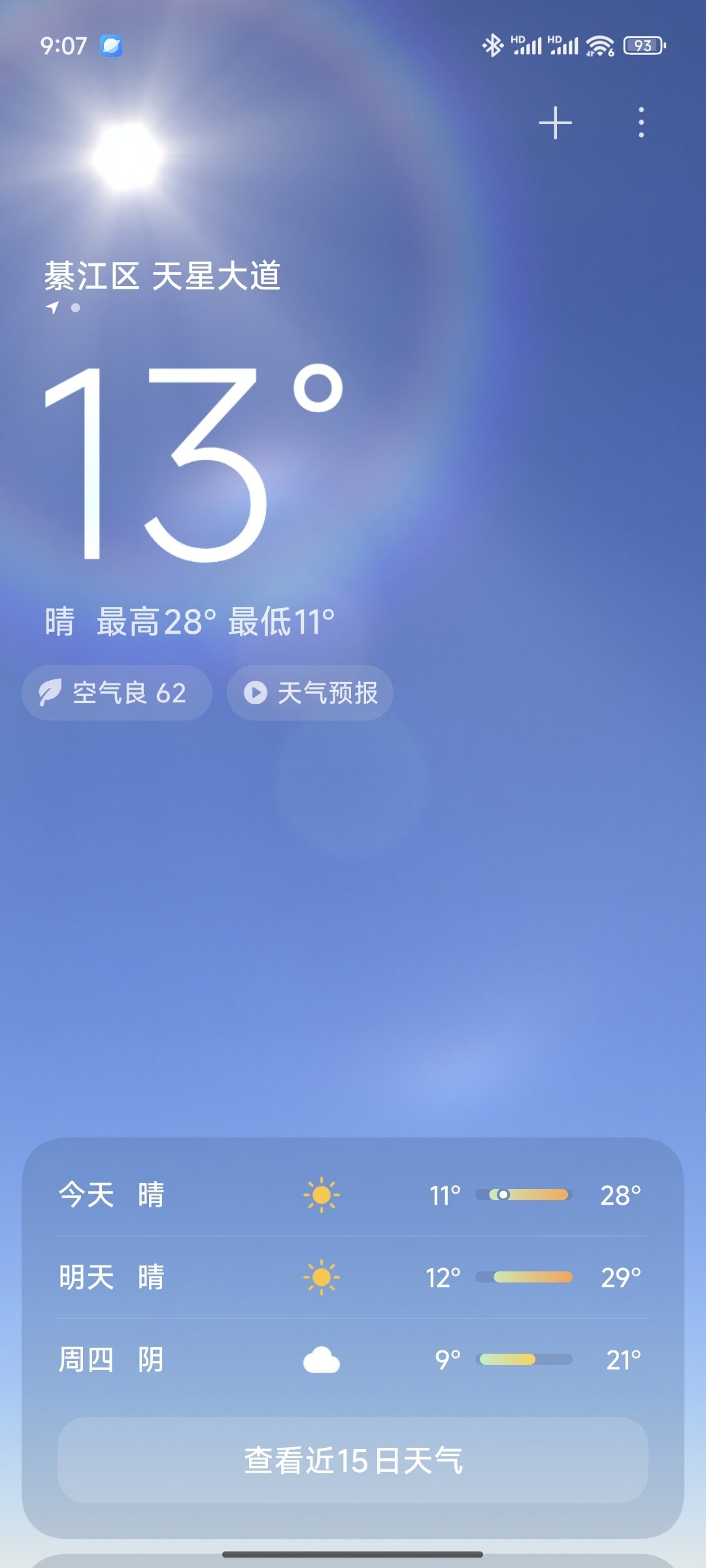The image size is (706, 1568).
Task: Tap the current temperature 13° display
Action: (194, 463)
